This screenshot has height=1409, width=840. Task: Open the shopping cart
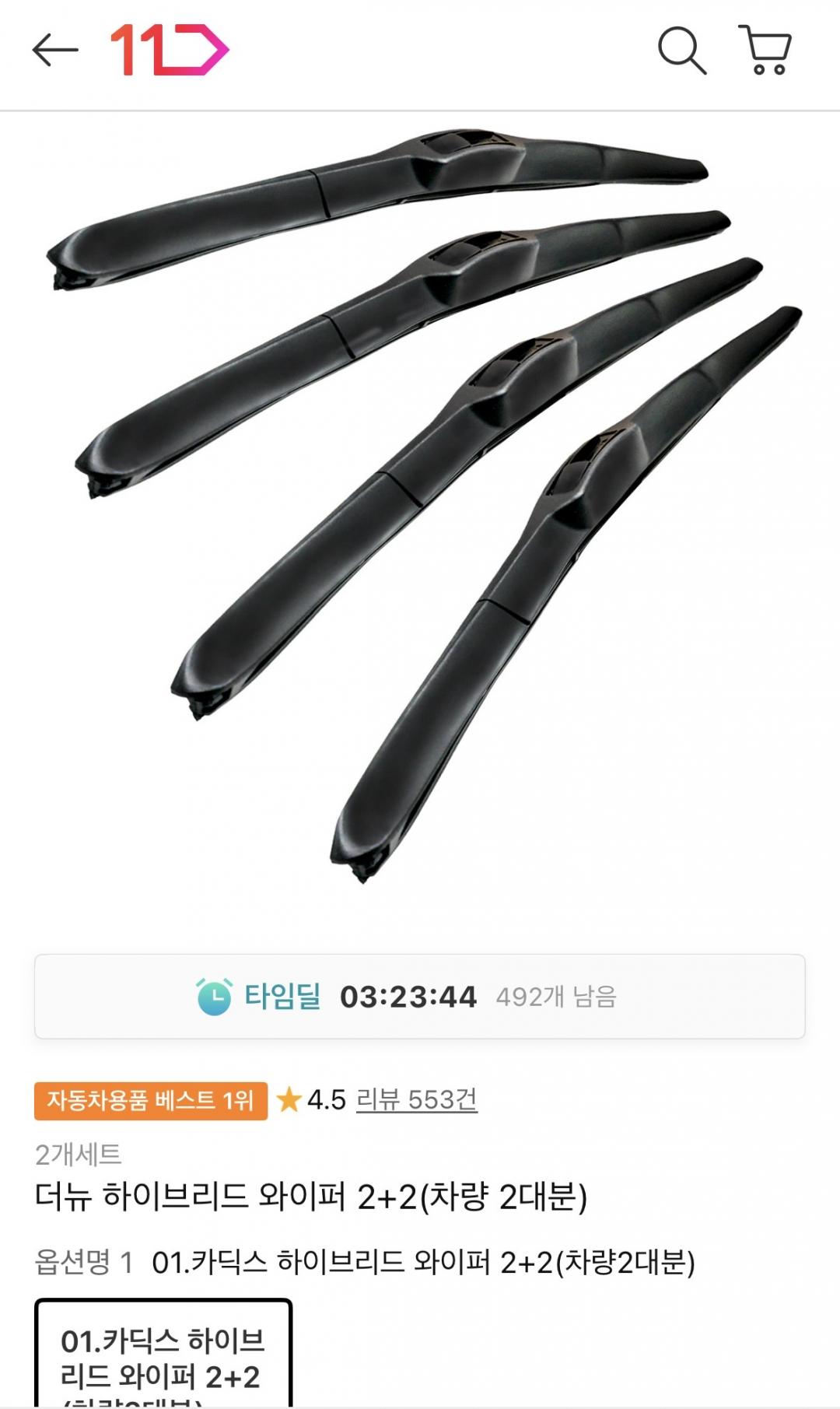(x=765, y=51)
